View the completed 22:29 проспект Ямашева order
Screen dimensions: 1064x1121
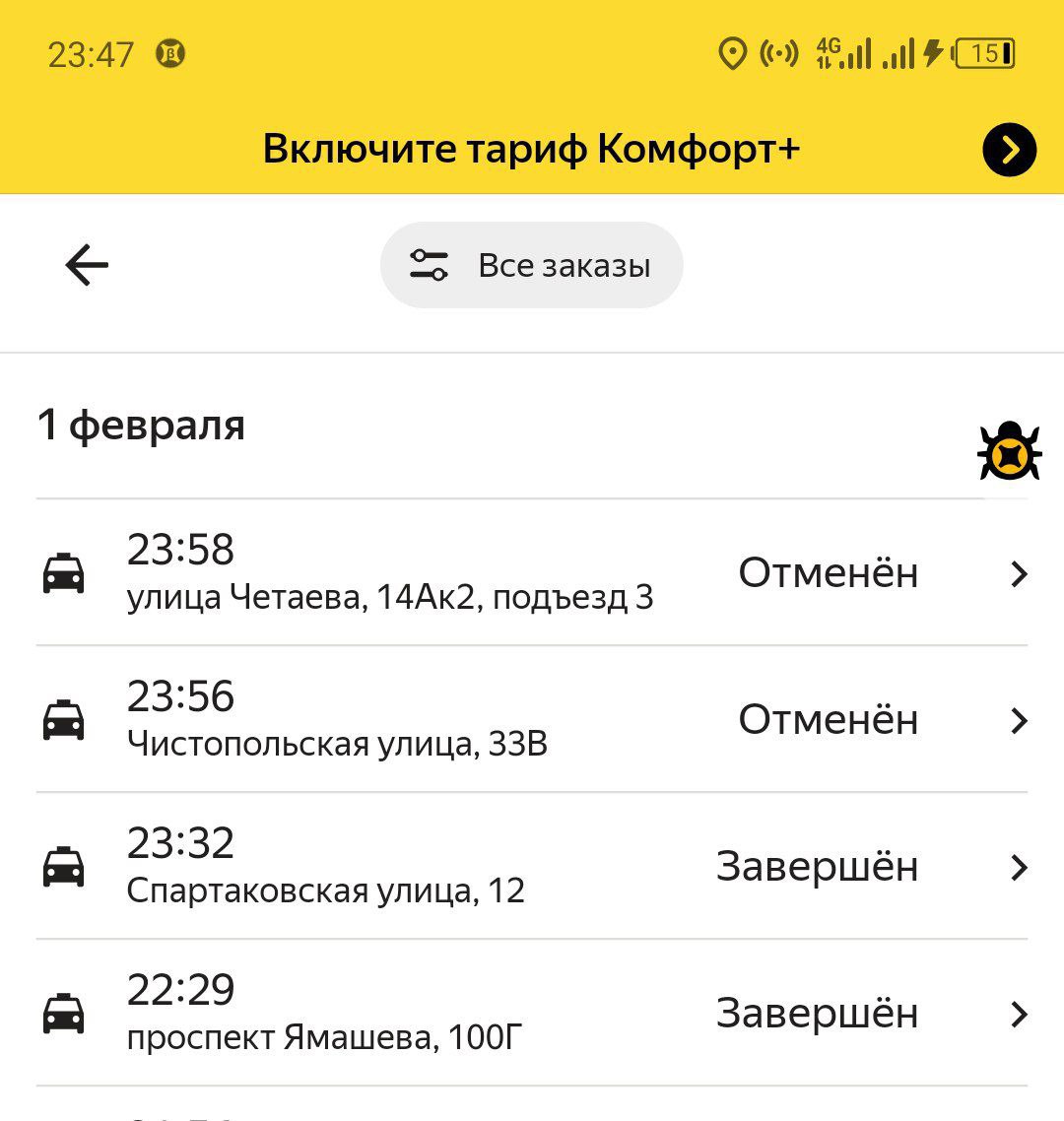click(532, 1014)
